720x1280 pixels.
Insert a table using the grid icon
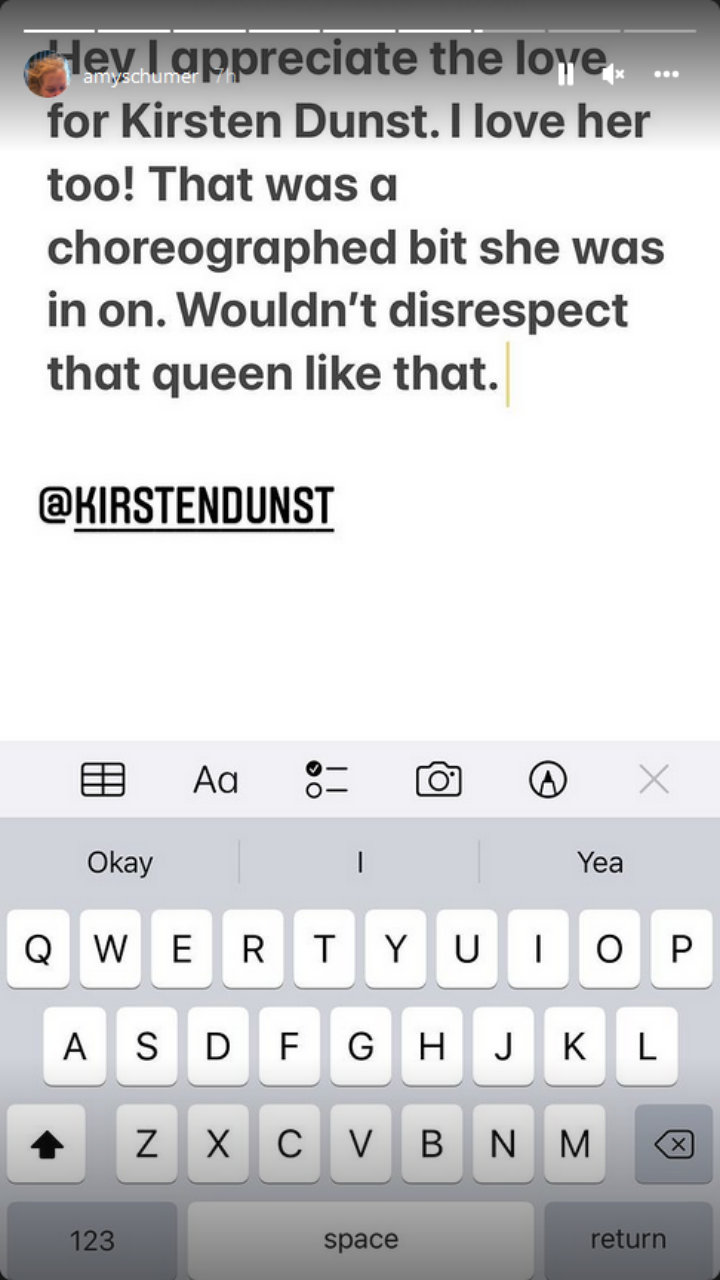[x=103, y=779]
